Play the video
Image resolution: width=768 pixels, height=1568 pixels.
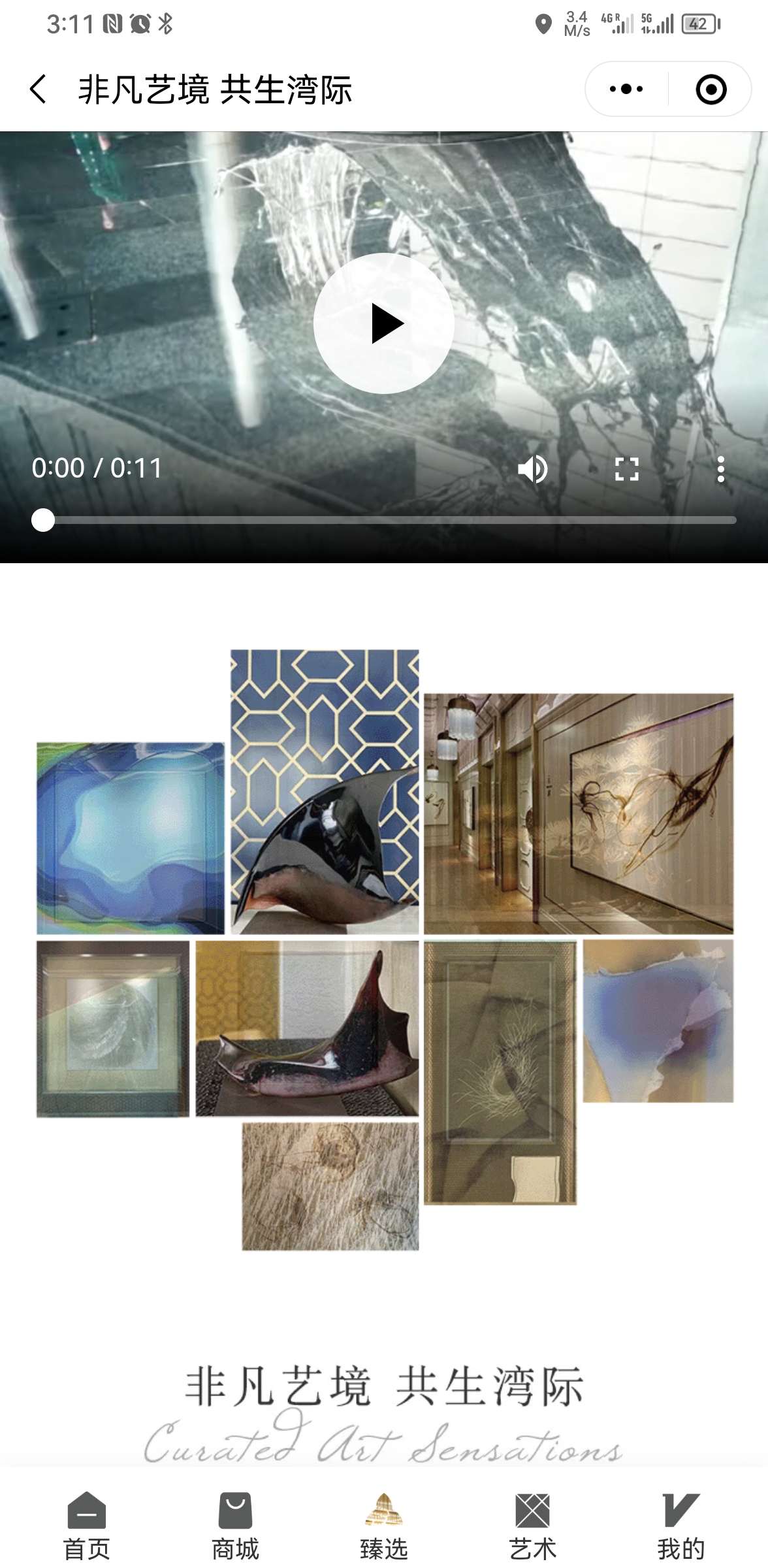(x=384, y=323)
